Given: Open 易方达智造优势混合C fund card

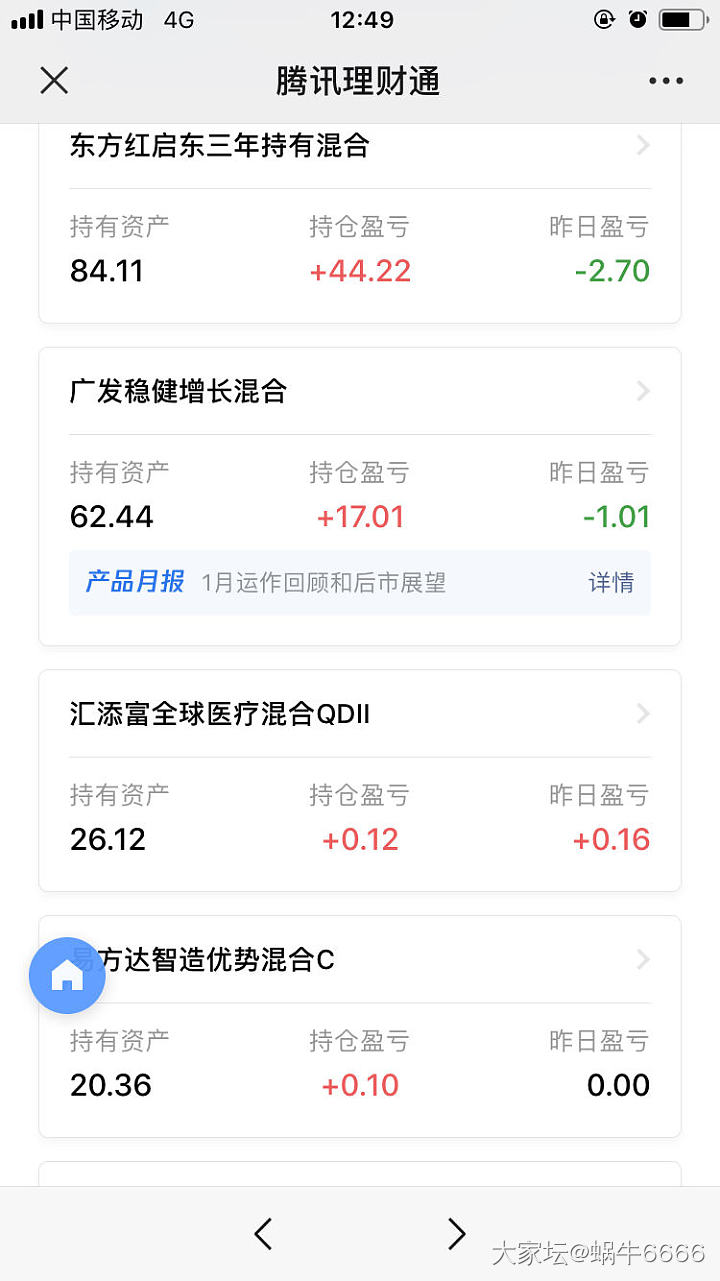Looking at the screenshot, I should [x=360, y=960].
